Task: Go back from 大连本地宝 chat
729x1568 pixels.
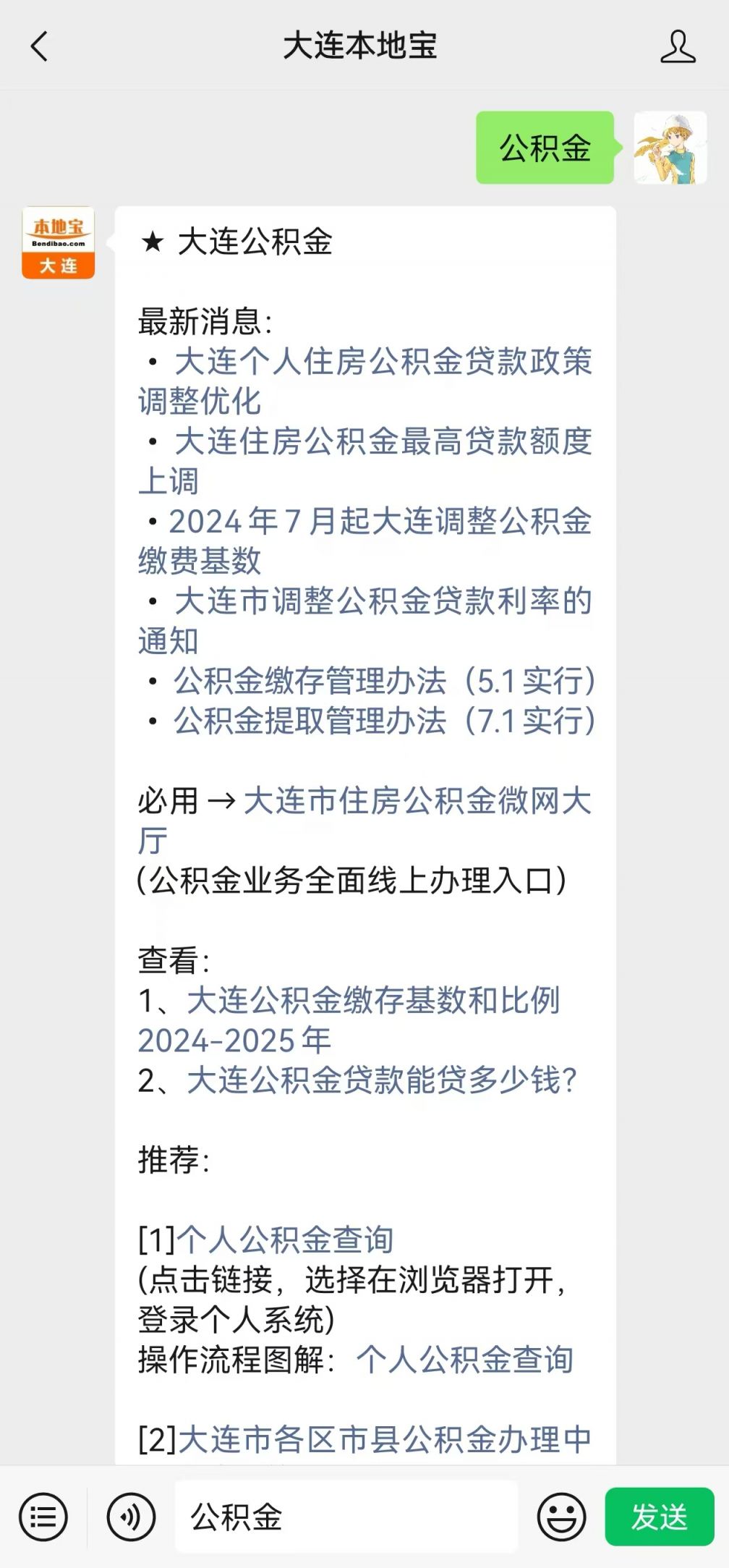Action: point(39,46)
